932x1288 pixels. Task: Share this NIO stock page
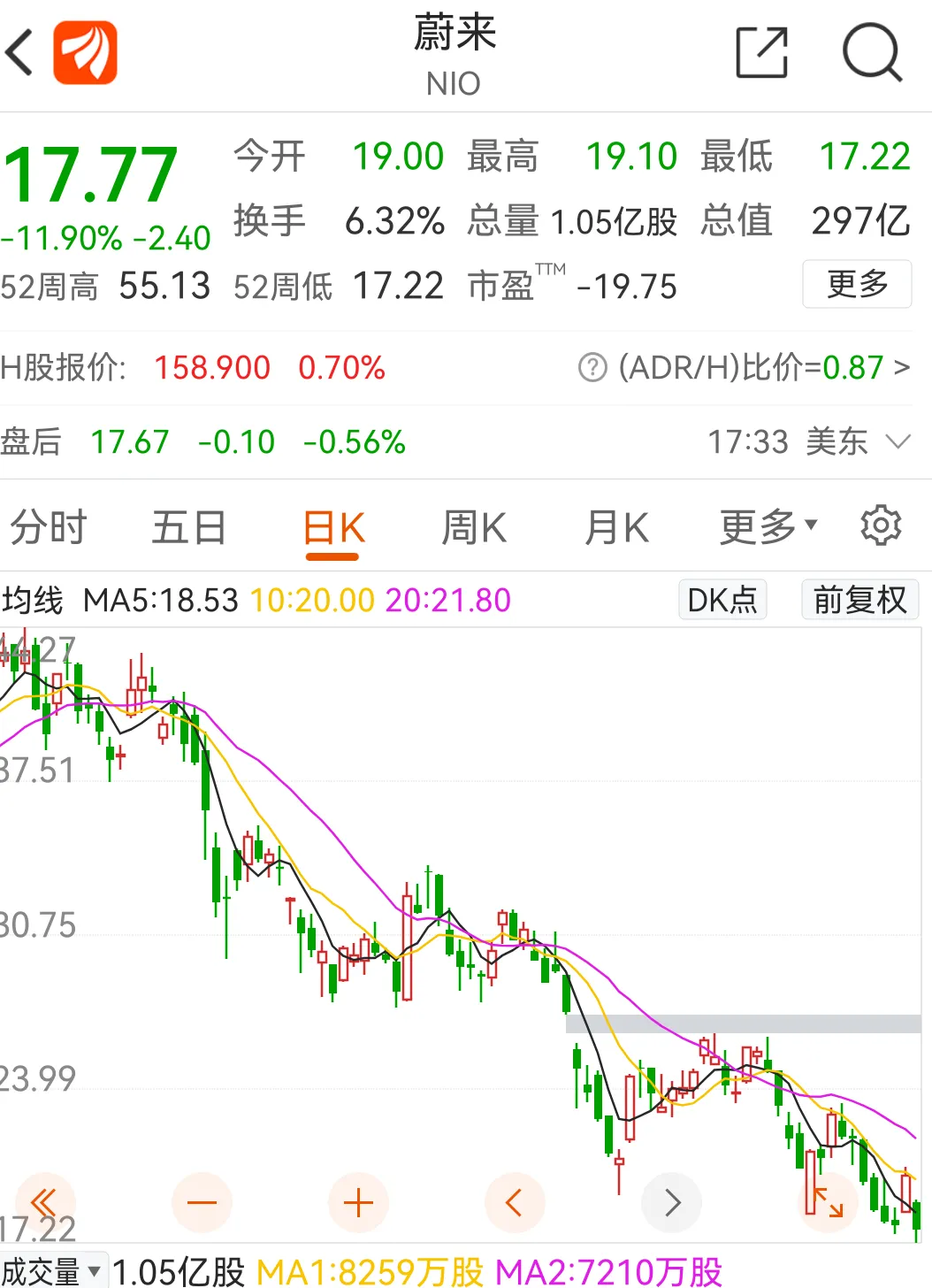click(761, 53)
